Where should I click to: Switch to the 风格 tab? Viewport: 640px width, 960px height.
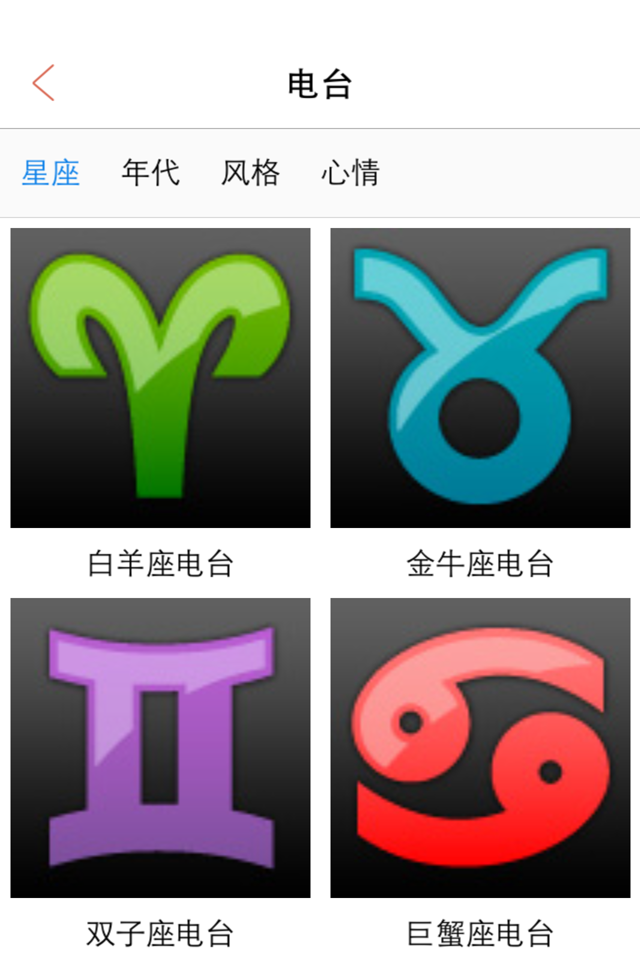pyautogui.click(x=250, y=173)
